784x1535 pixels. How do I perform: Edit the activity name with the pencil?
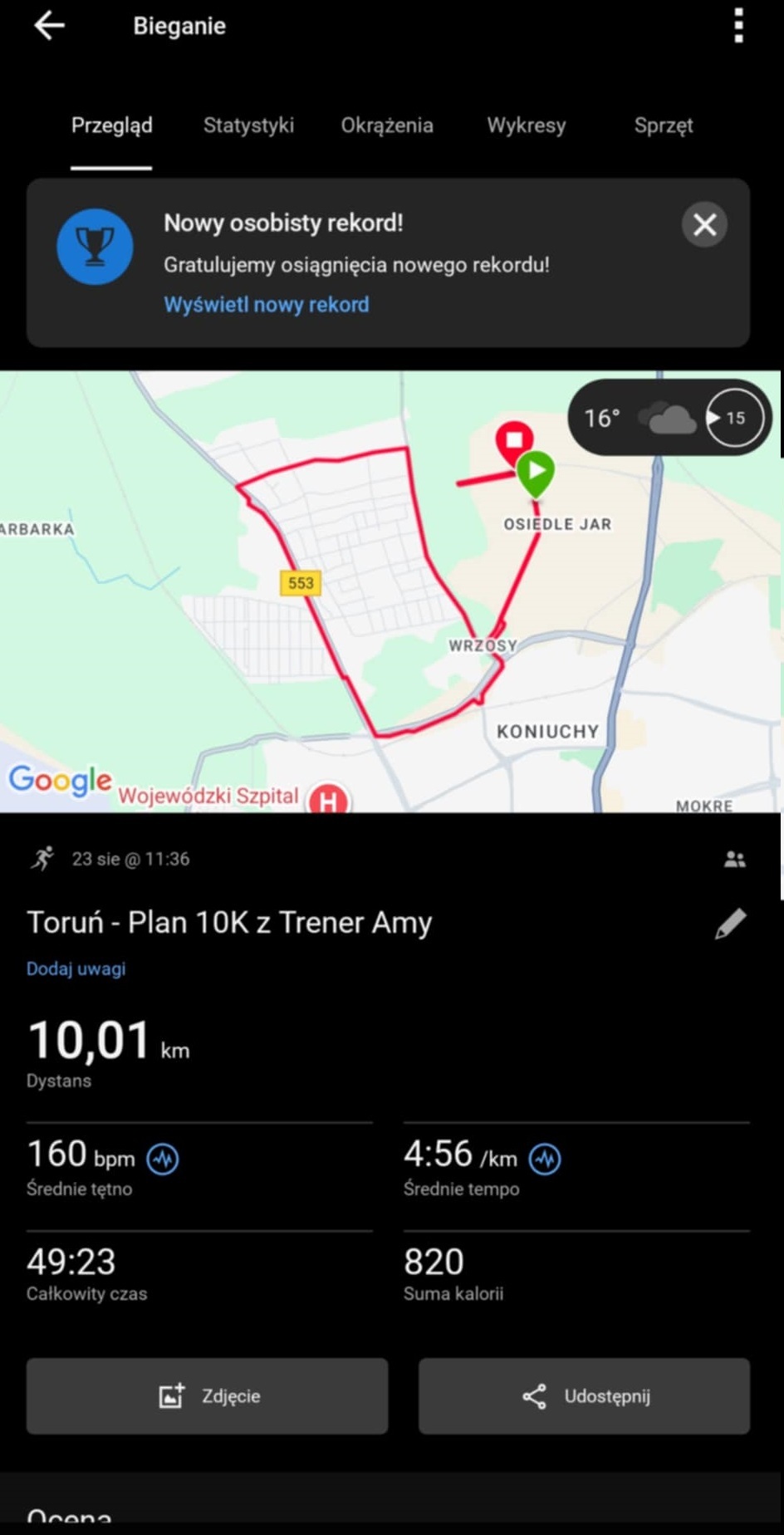pos(730,924)
